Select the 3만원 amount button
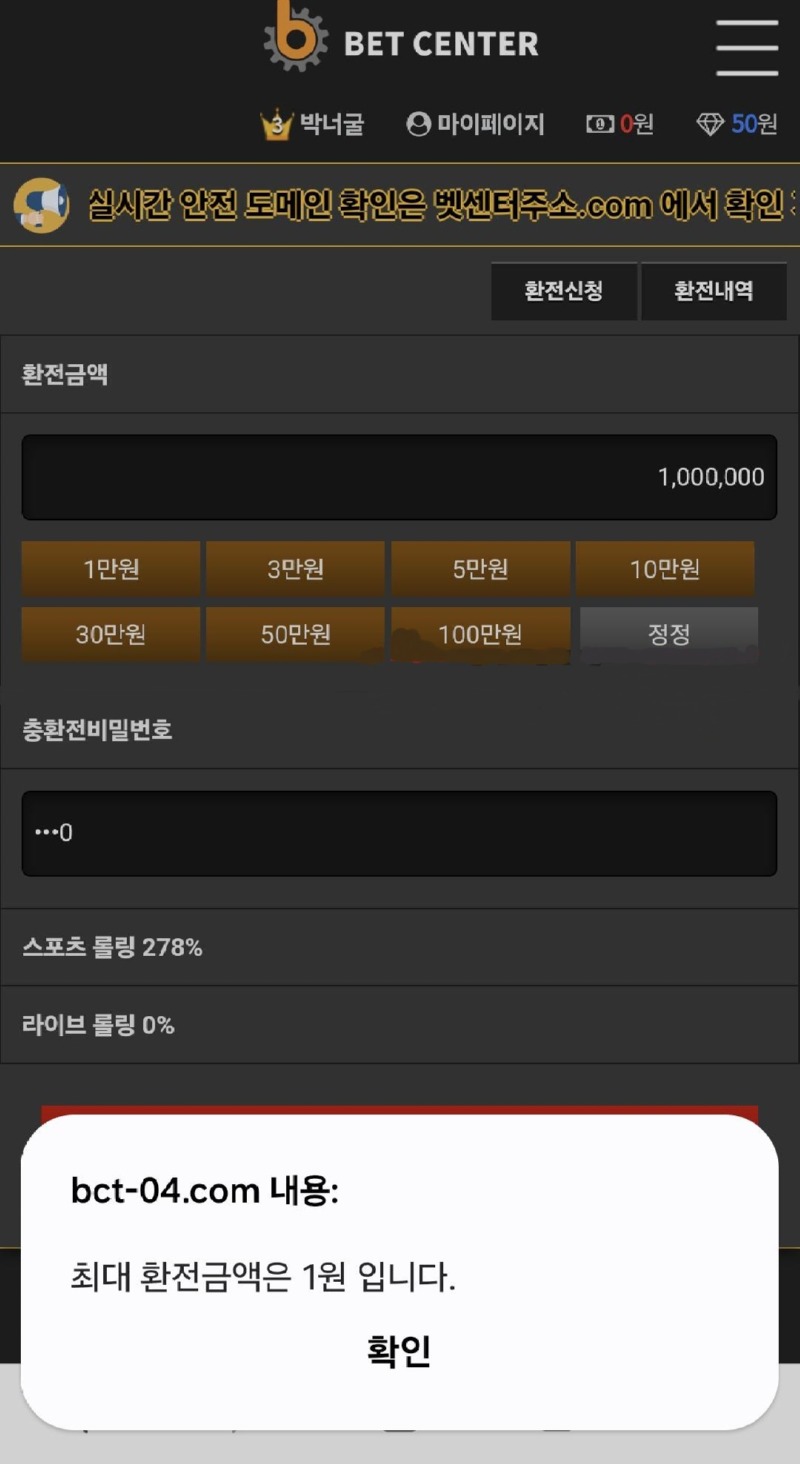800x1464 pixels. (295, 569)
